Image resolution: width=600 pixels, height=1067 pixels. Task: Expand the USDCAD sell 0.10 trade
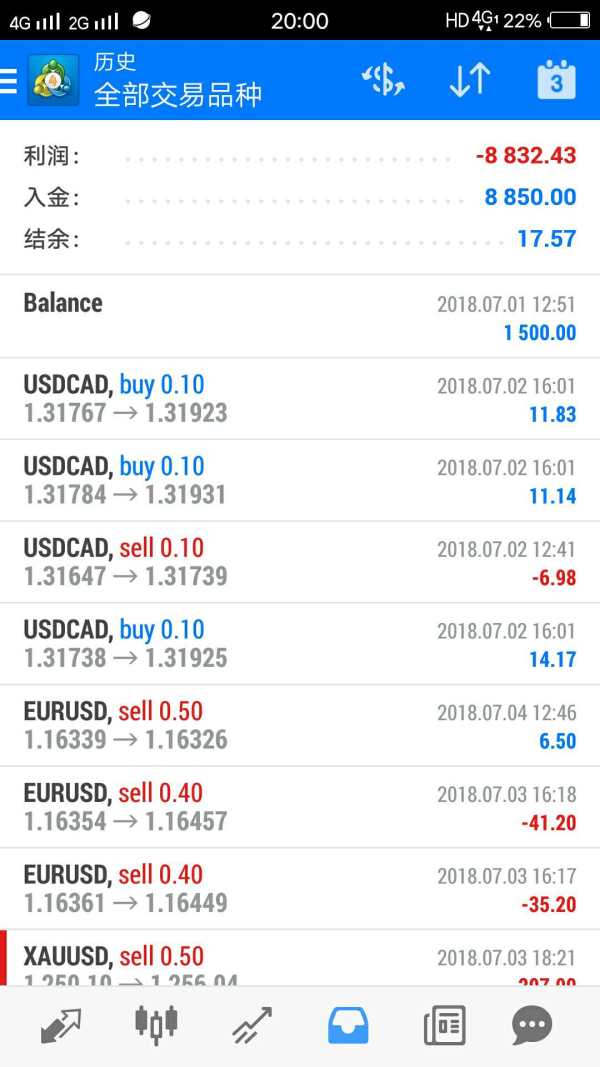click(x=300, y=562)
